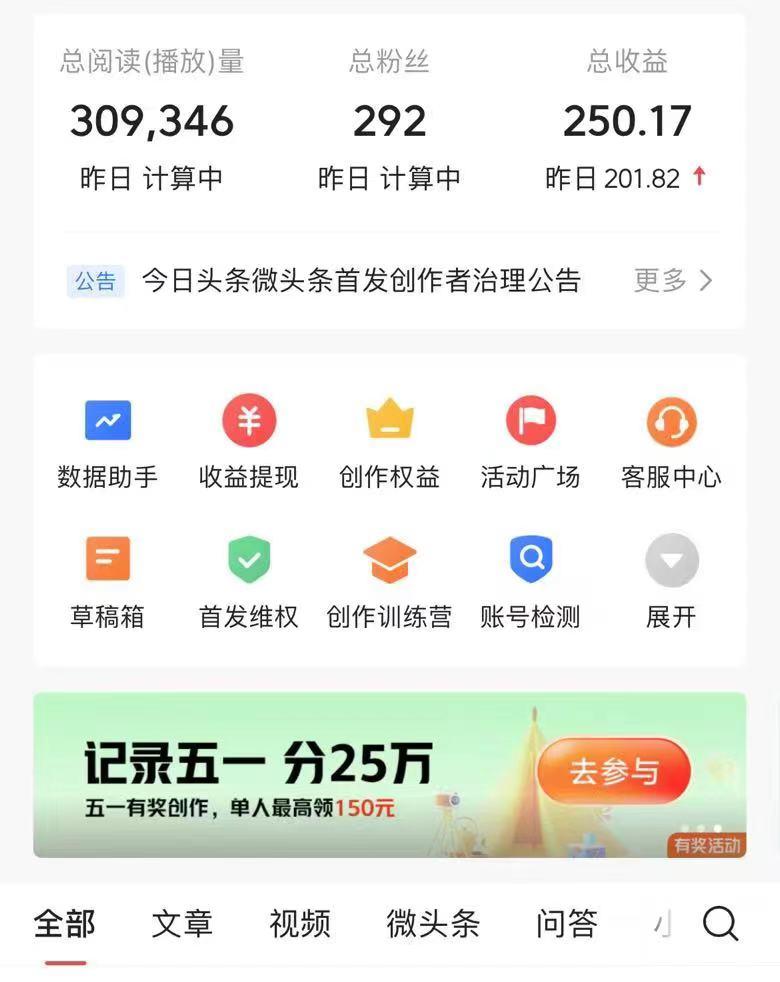
Task: Read the 首发创作者治理公告 announcement link
Action: point(362,280)
